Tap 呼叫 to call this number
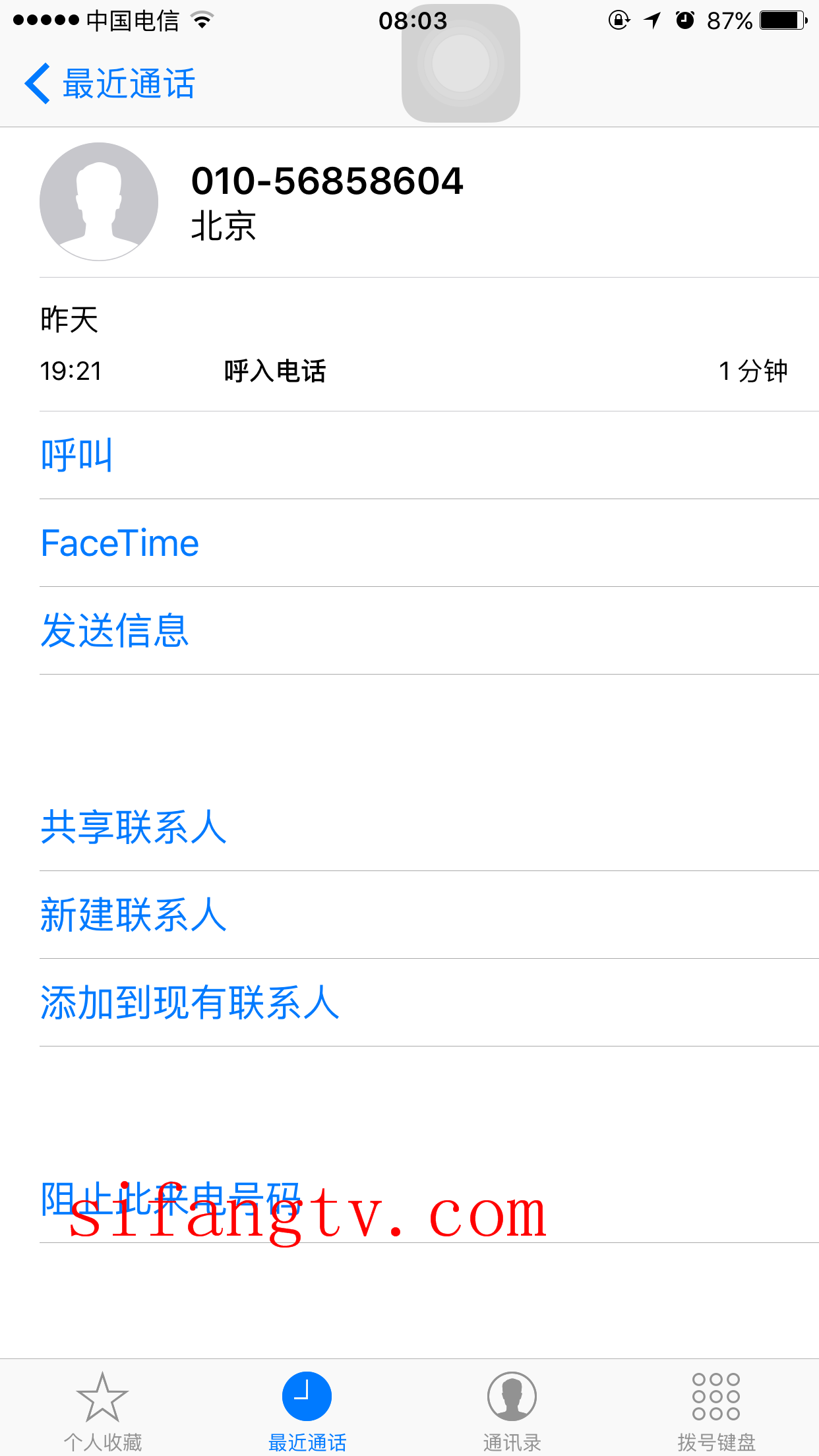This screenshot has width=819, height=1456. [76, 455]
